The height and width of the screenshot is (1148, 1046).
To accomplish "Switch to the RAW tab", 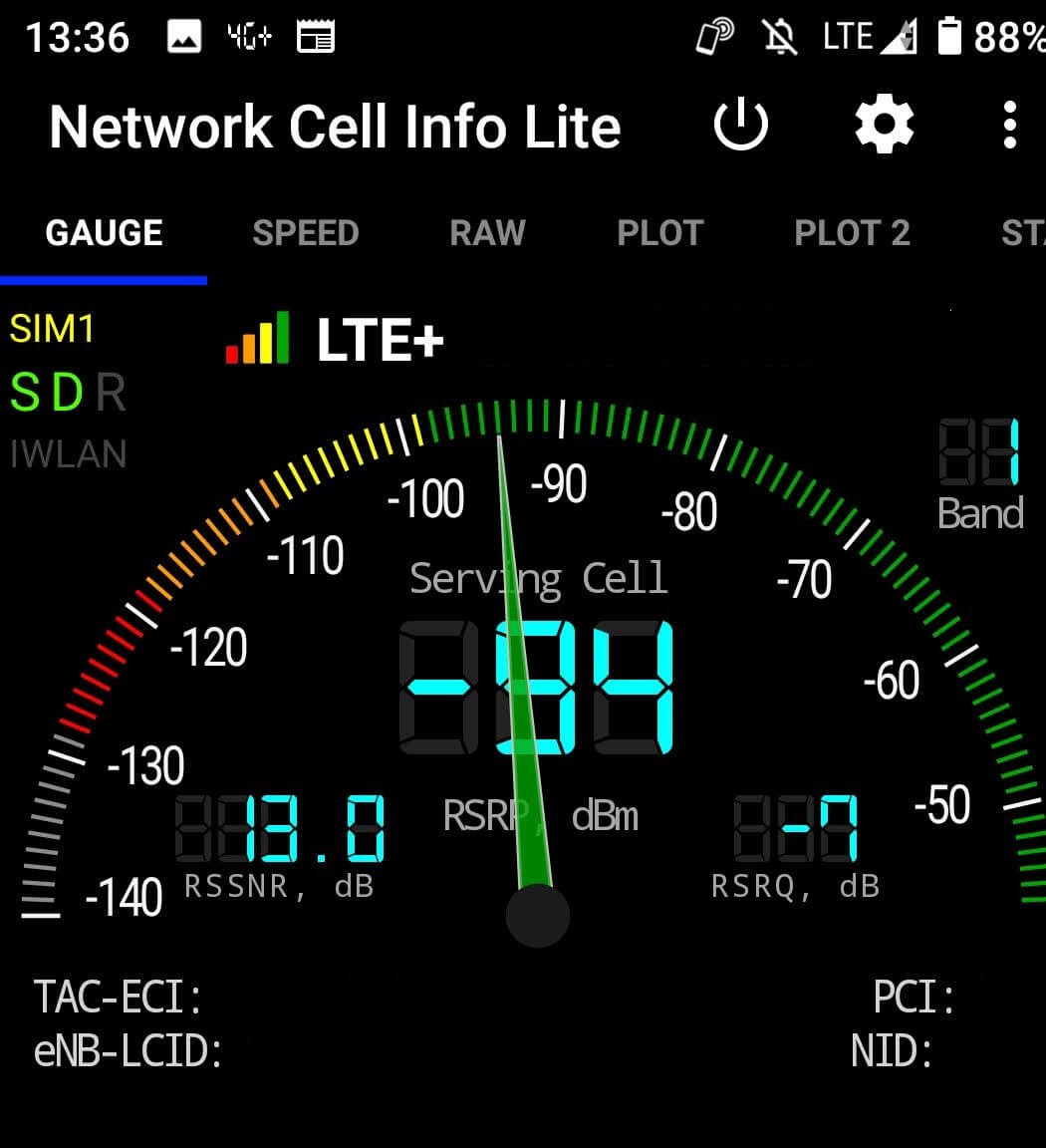I will (x=487, y=233).
